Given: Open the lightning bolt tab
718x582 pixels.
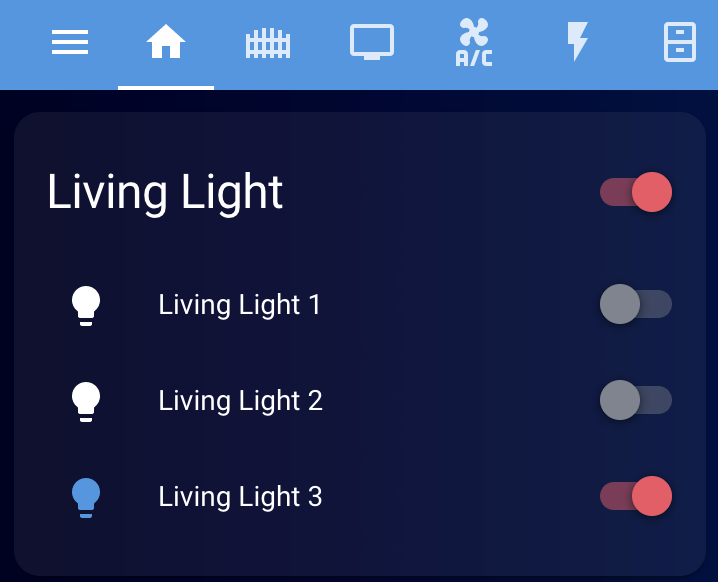Looking at the screenshot, I should click(577, 43).
